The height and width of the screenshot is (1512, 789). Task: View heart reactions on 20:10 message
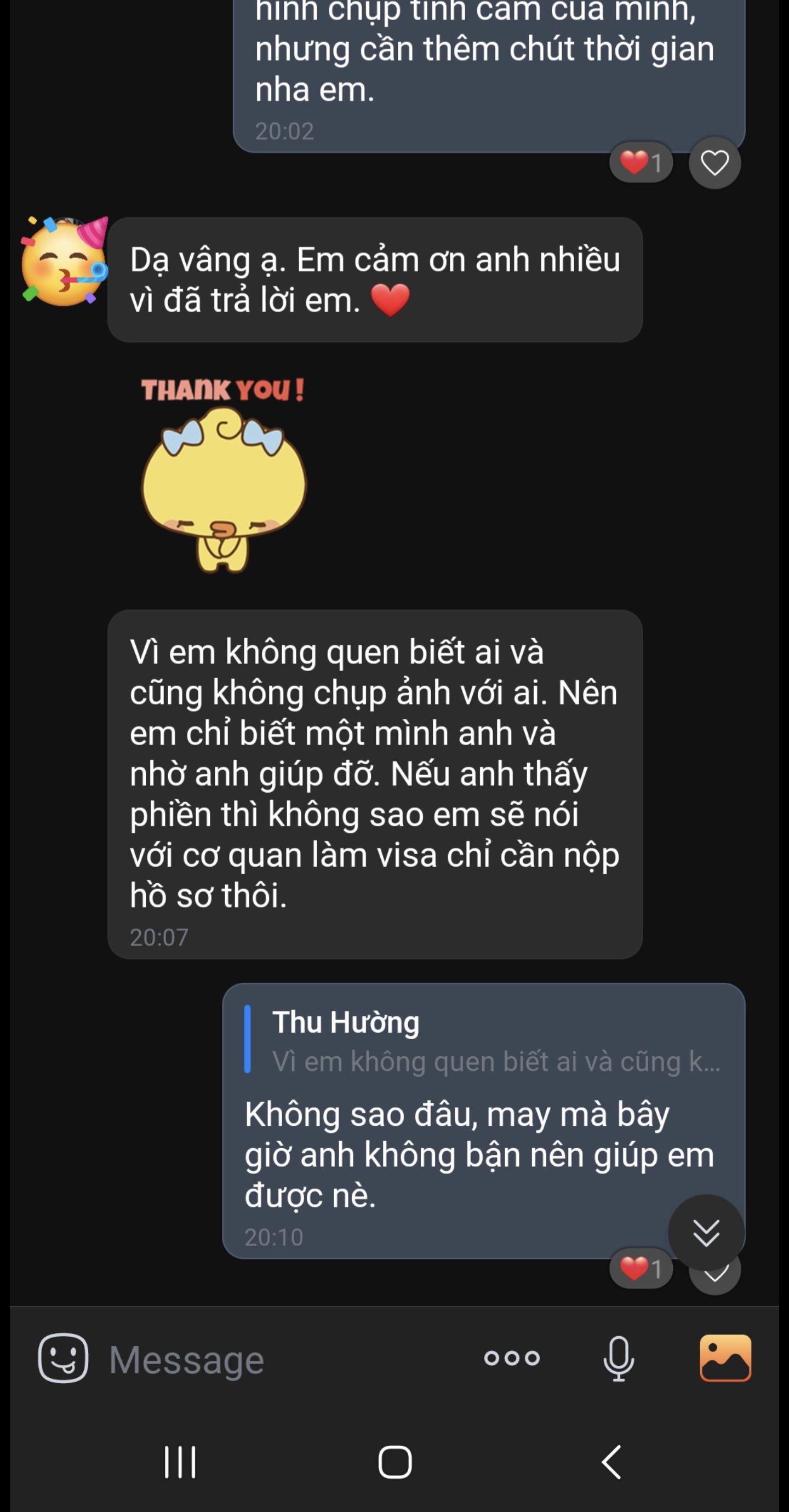(x=641, y=1269)
